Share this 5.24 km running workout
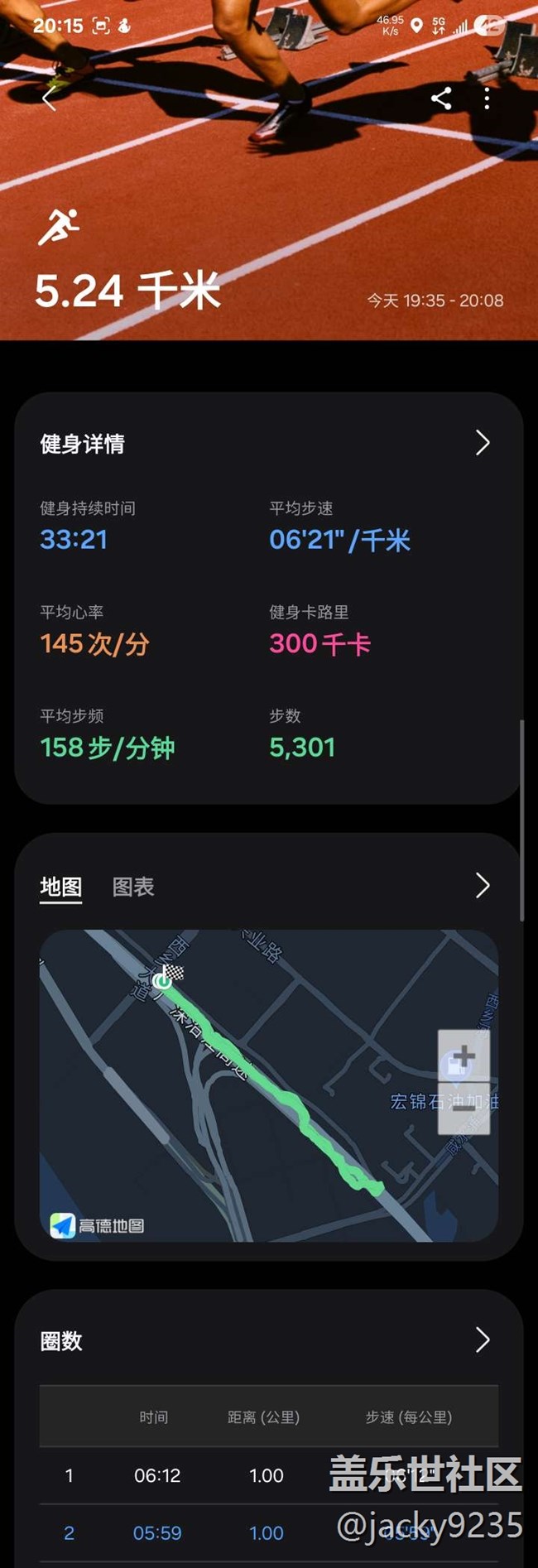Image resolution: width=538 pixels, height=1568 pixels. 441,99
